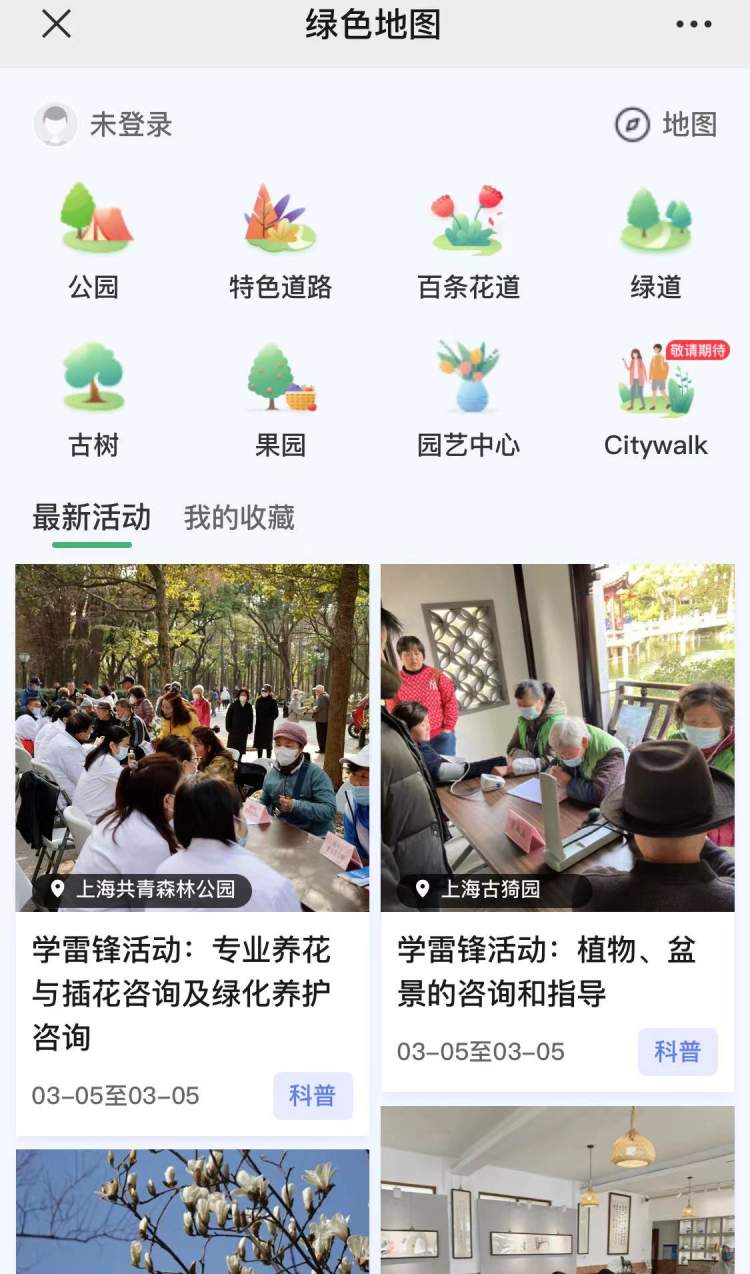The width and height of the screenshot is (750, 1274).
Task: Open the 果园 category
Action: pos(280,399)
